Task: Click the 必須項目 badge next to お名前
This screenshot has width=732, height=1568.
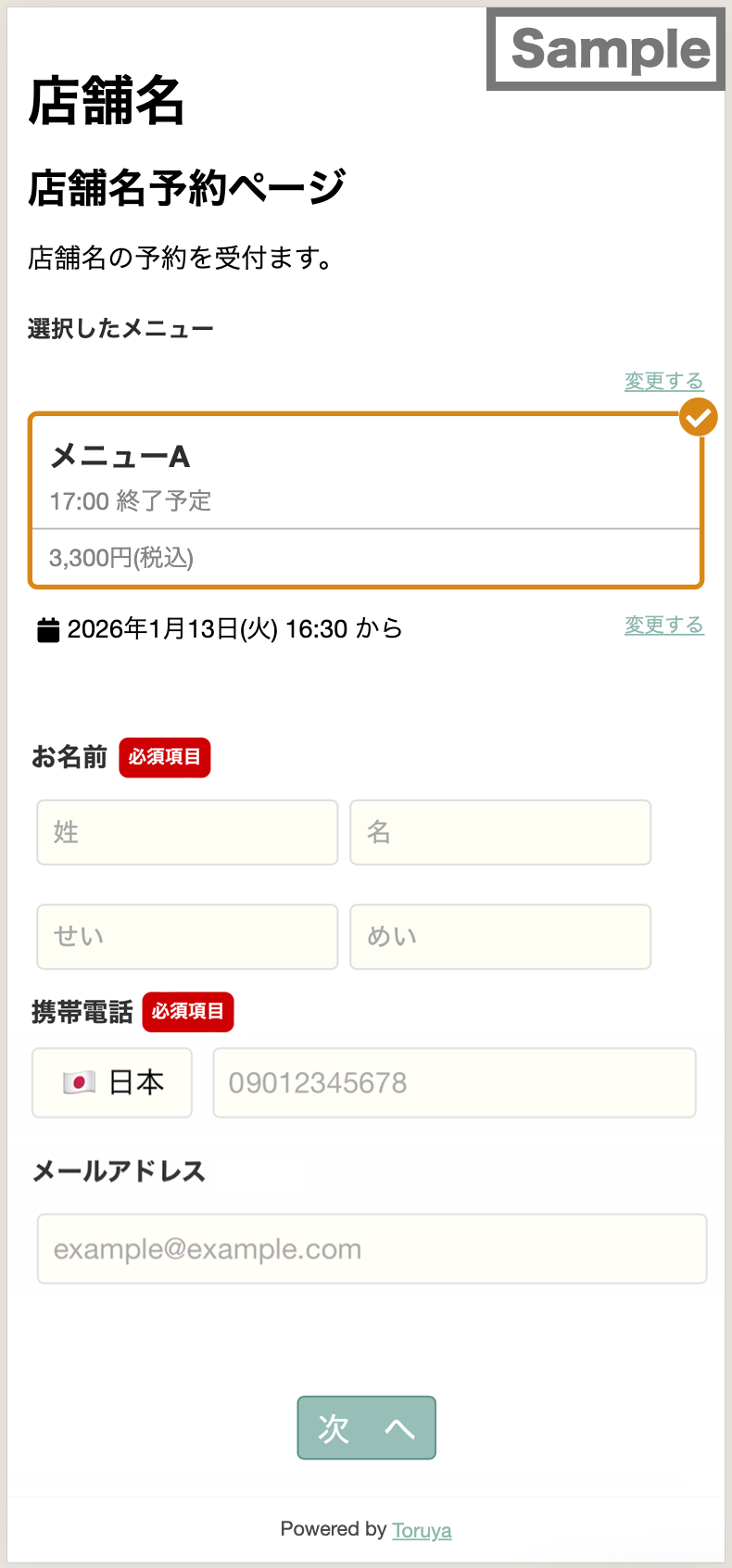Action: (x=164, y=757)
